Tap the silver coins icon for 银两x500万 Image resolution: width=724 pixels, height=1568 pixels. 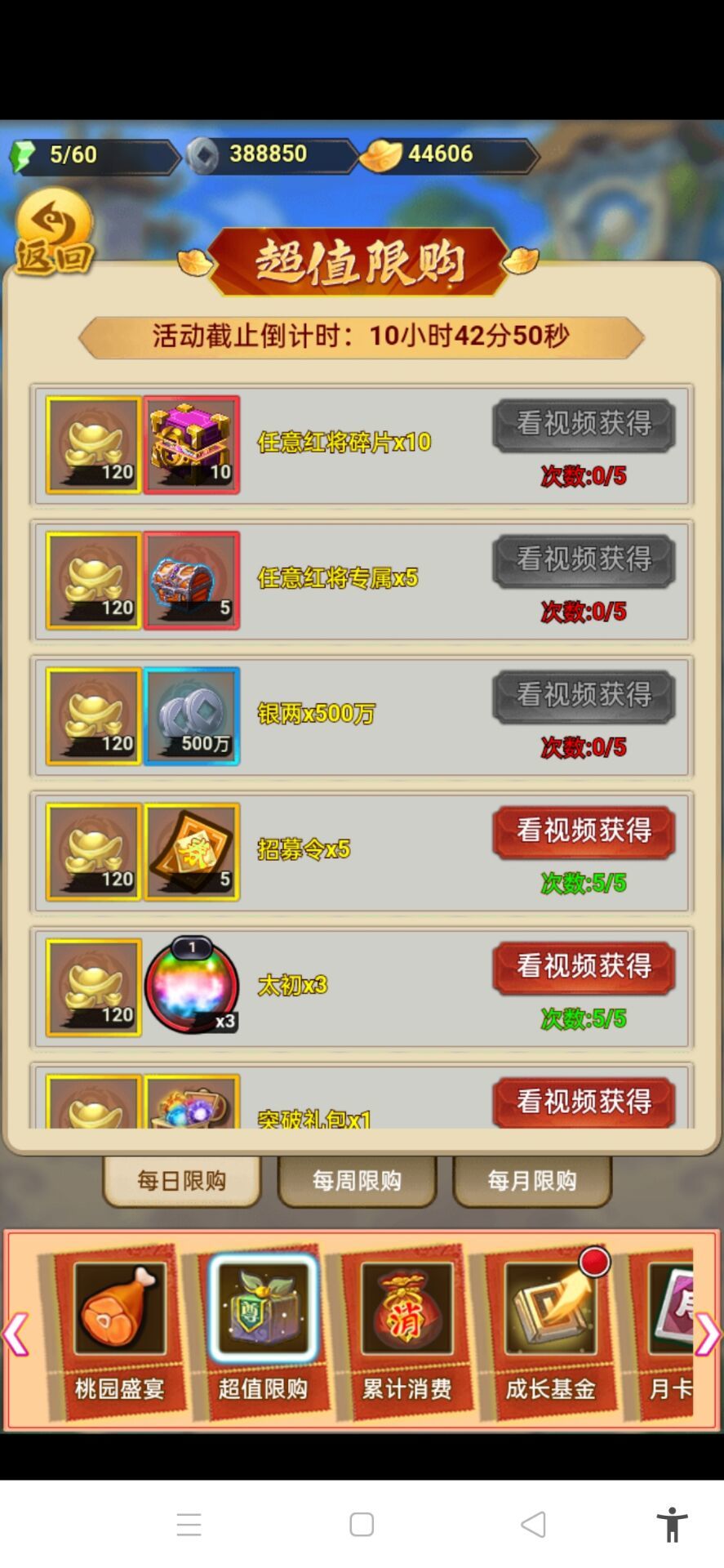[x=192, y=715]
